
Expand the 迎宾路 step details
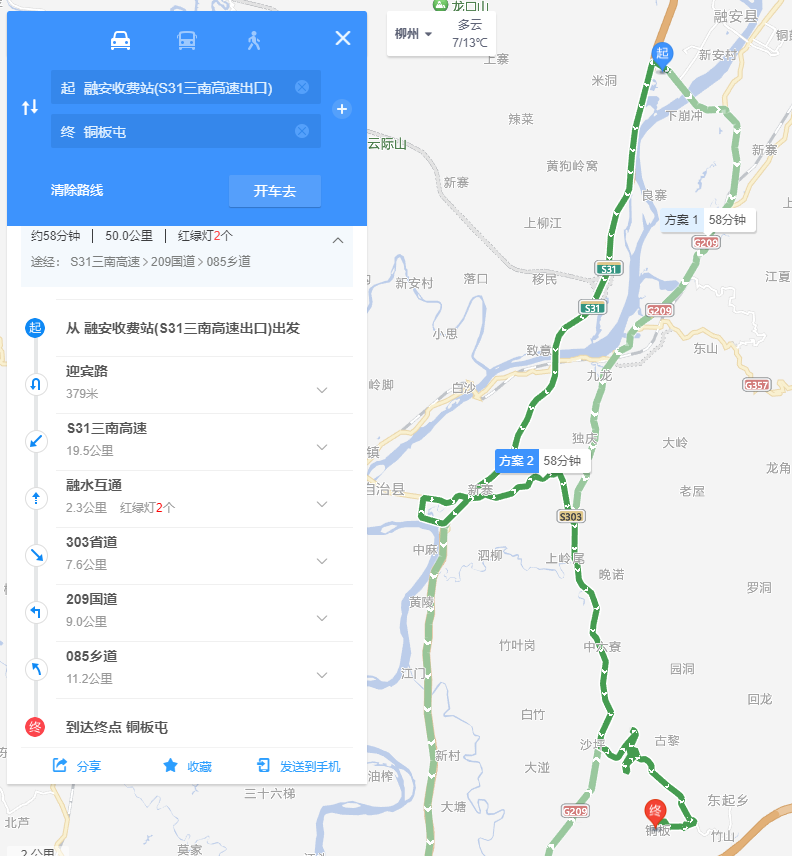[322, 390]
